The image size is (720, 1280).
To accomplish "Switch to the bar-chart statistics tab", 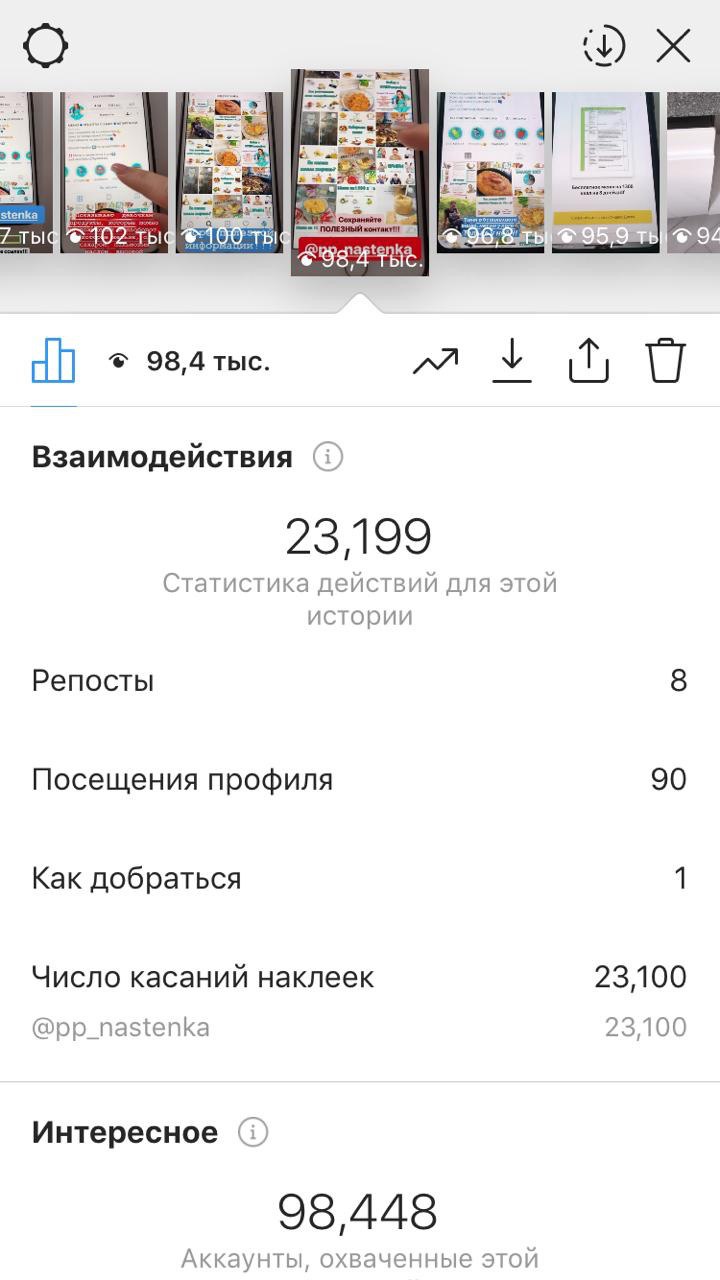I will click(x=53, y=361).
